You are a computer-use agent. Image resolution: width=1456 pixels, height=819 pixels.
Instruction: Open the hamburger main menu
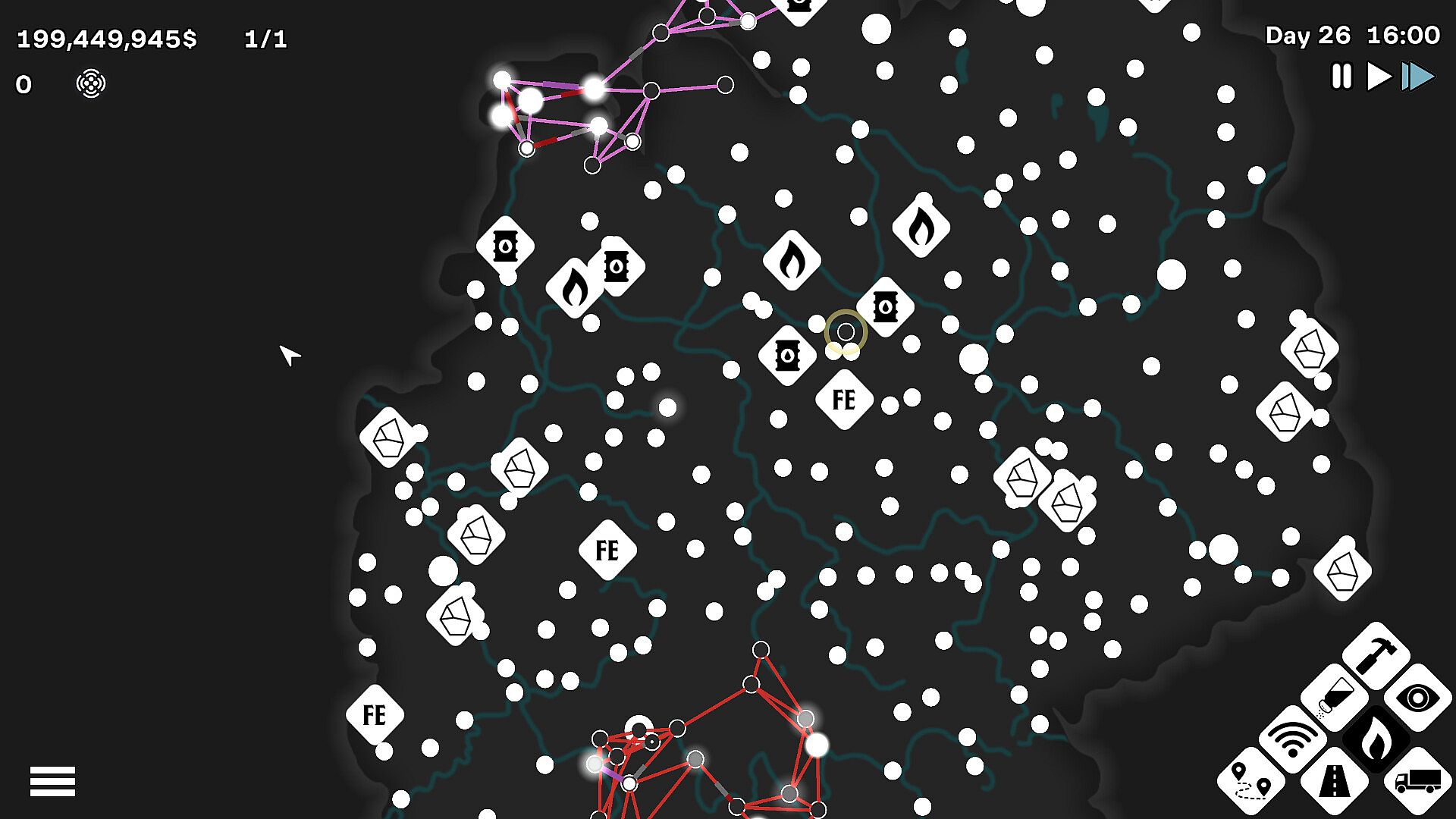coord(52,780)
